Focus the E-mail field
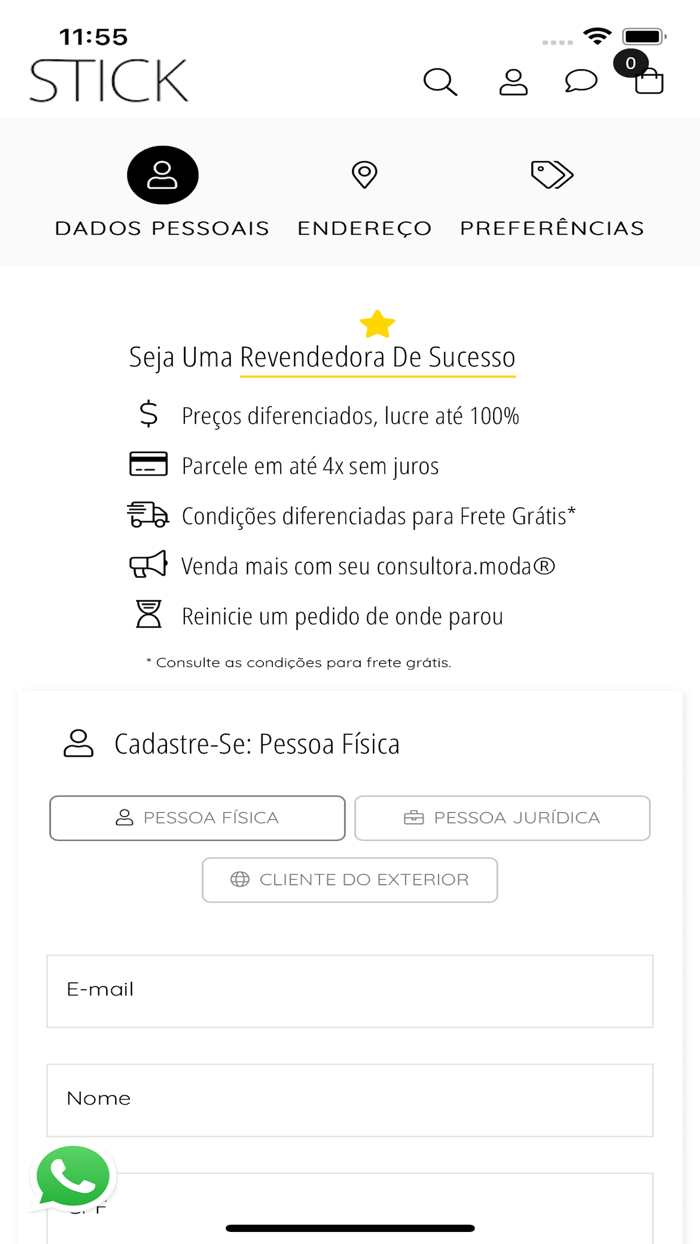 (x=350, y=991)
